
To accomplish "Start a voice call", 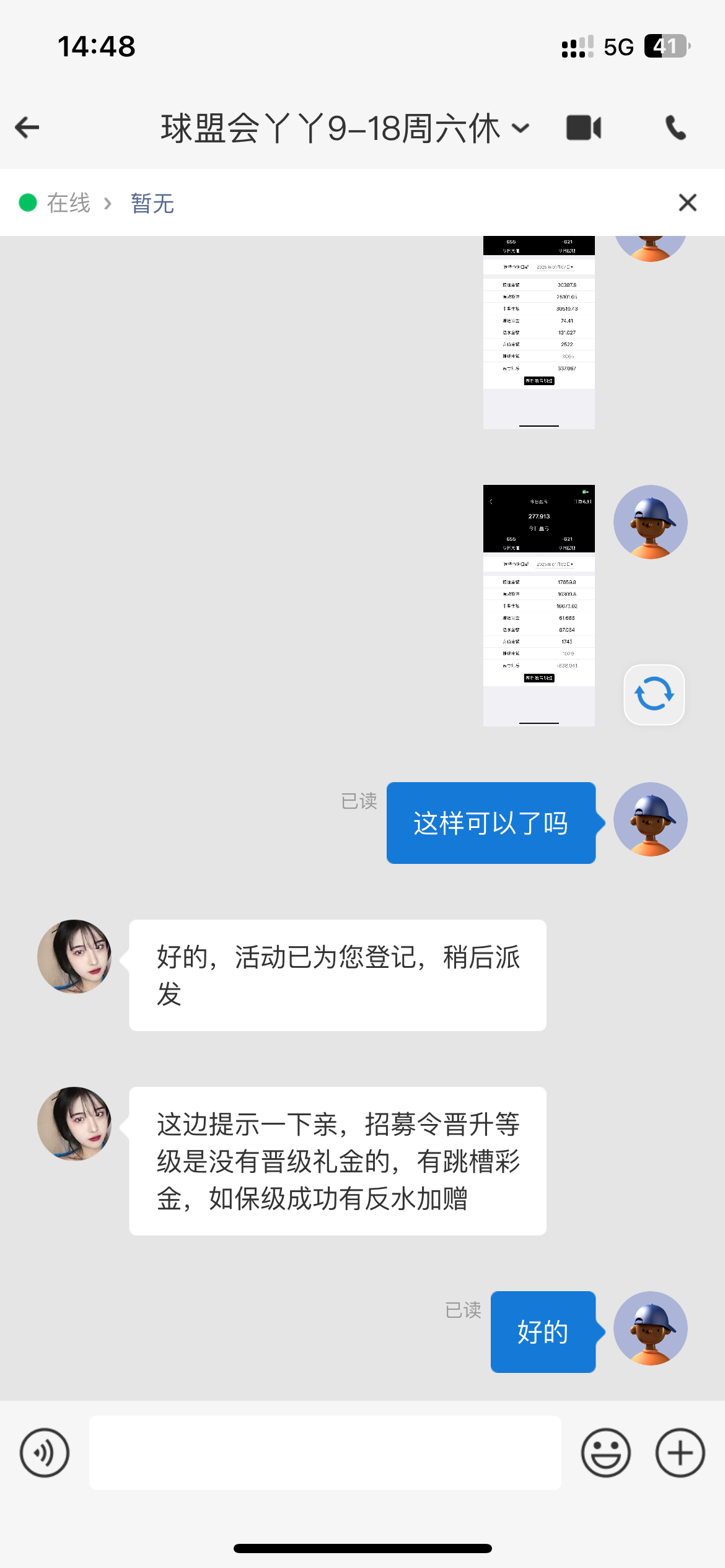I will coord(675,128).
